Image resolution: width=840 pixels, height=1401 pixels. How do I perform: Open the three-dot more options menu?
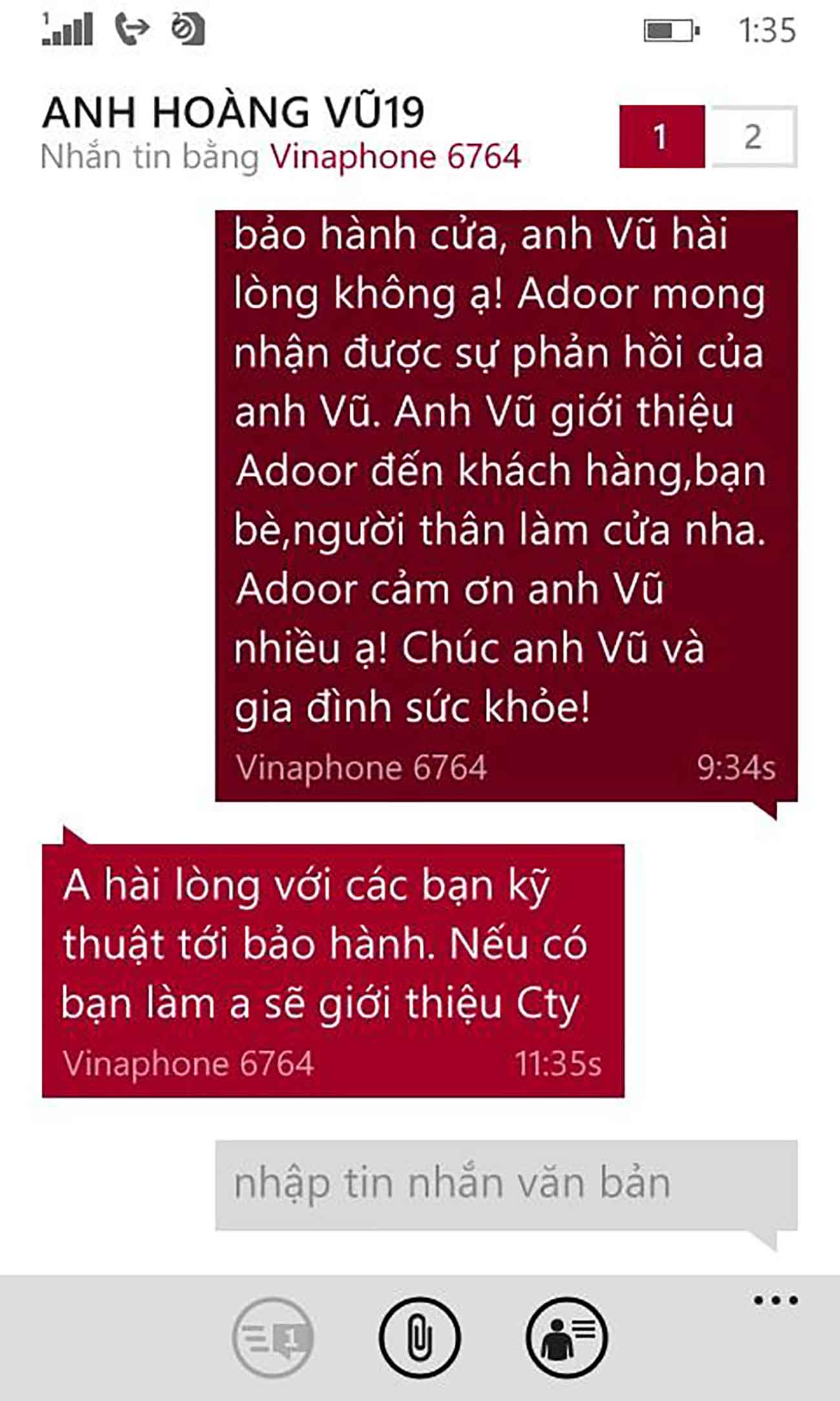click(775, 1299)
